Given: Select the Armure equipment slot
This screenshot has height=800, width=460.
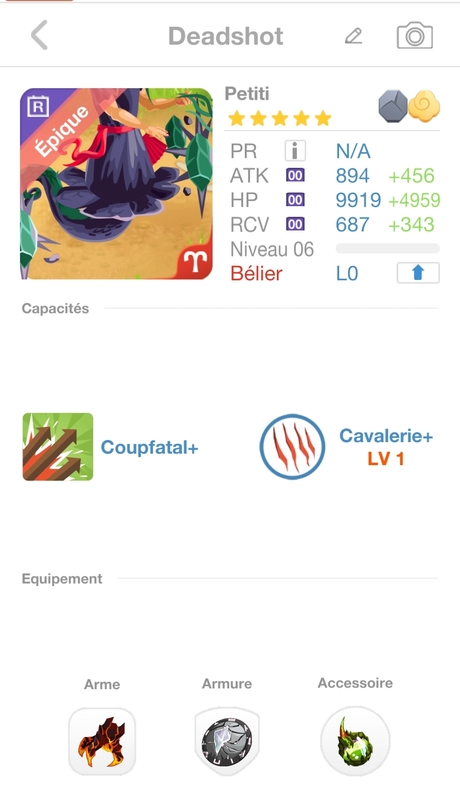Looking at the screenshot, I should click(227, 741).
